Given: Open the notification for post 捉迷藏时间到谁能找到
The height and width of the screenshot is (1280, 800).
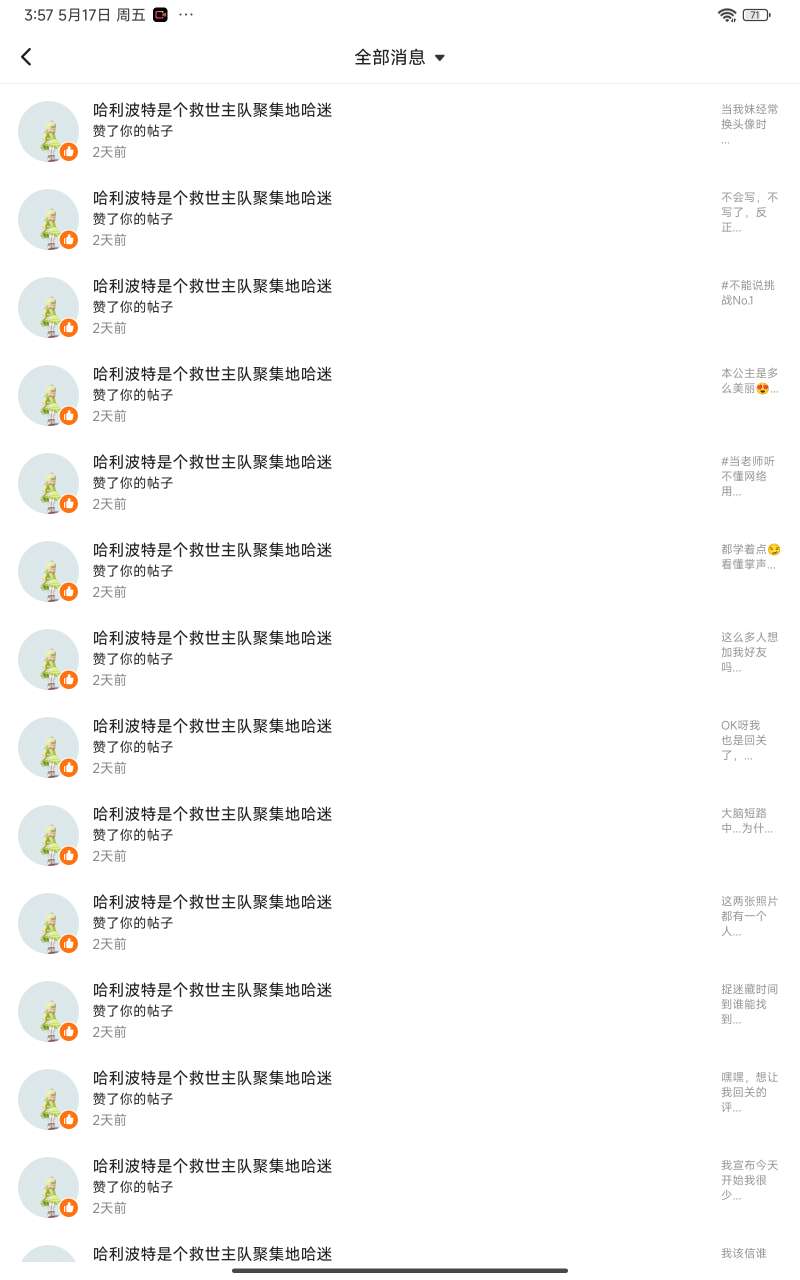Looking at the screenshot, I should pos(400,1011).
